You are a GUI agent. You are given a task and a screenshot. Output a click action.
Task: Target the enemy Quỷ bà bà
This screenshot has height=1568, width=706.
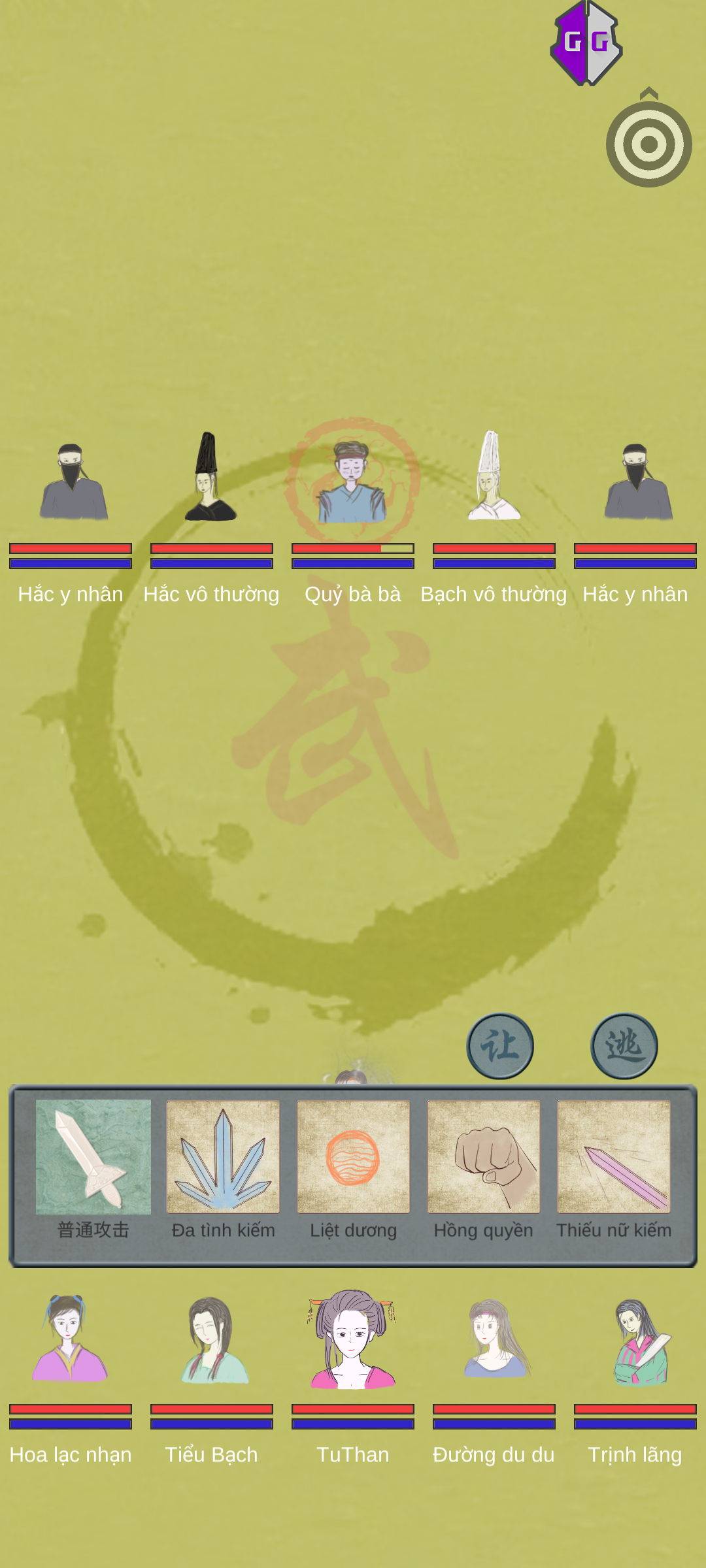point(353,482)
